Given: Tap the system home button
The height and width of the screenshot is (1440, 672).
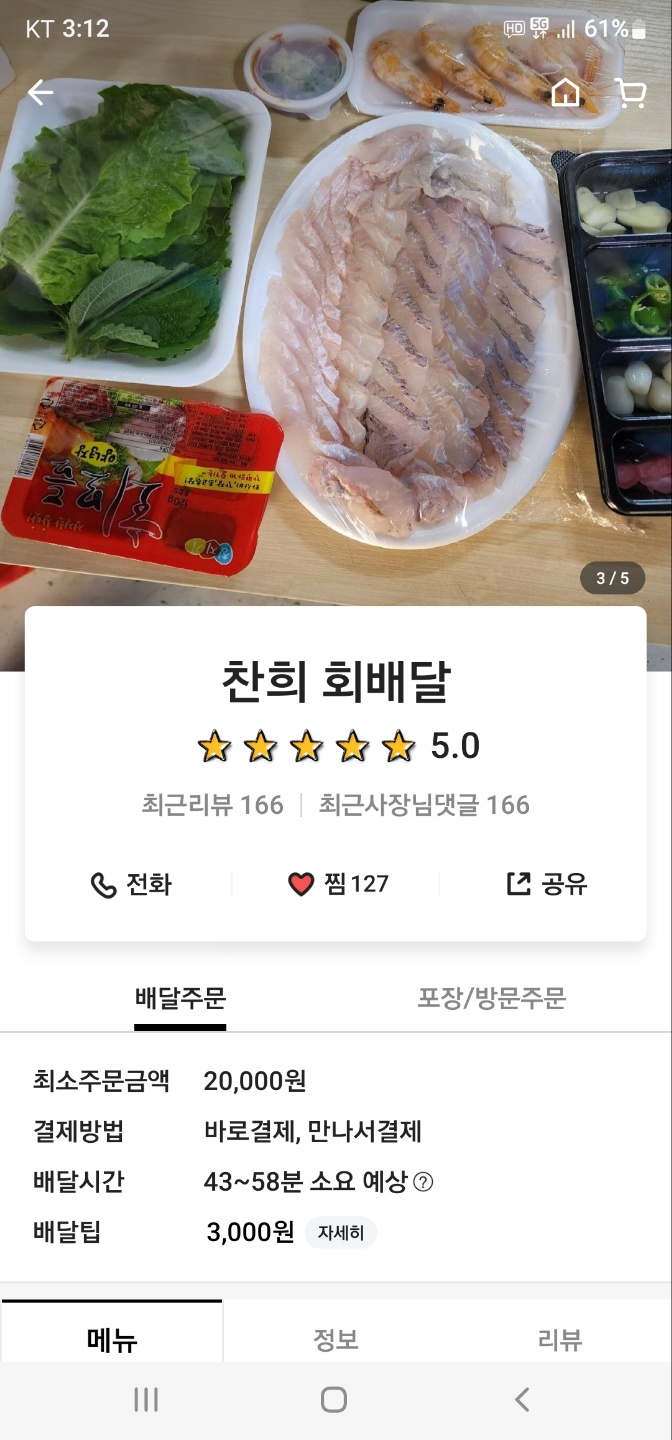Looking at the screenshot, I should (x=334, y=1400).
